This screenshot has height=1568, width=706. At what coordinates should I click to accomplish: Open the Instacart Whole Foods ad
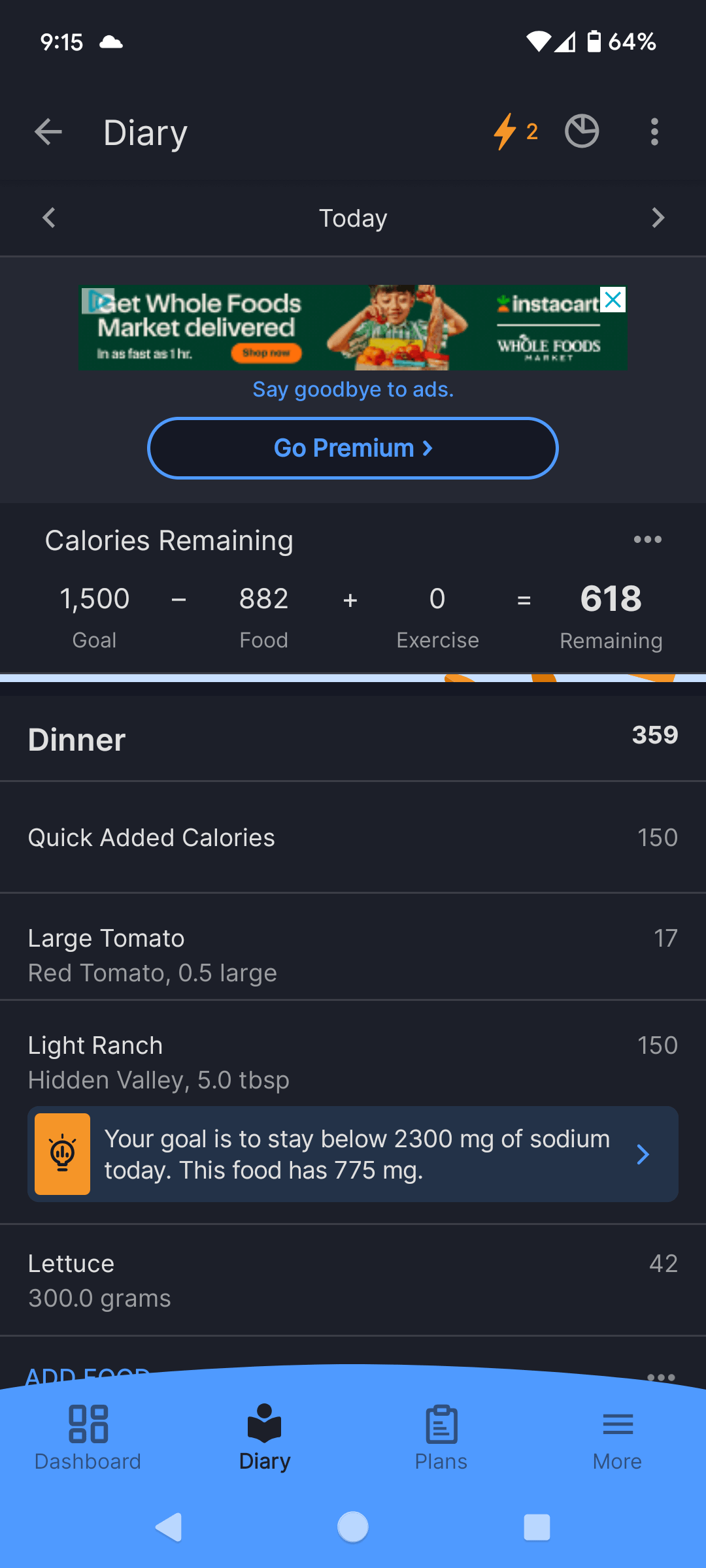(x=353, y=328)
